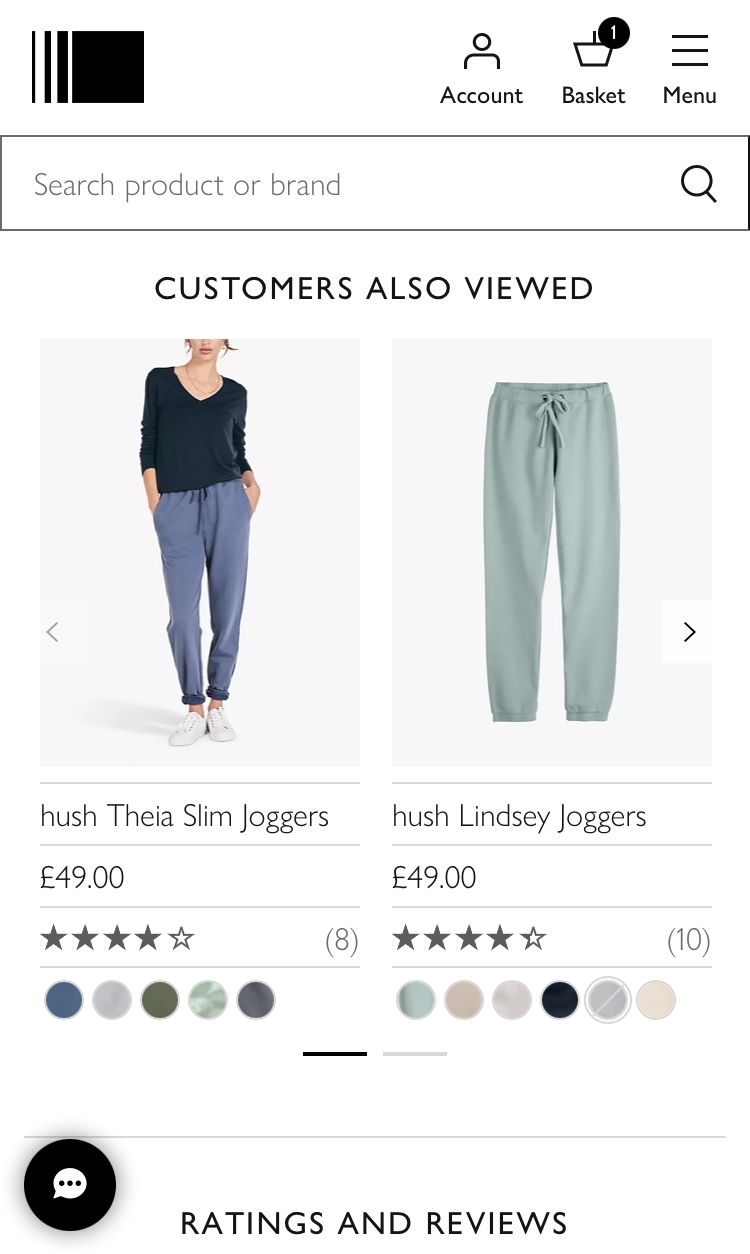This screenshot has height=1254, width=750.
Task: Select cream swatch for Lindsey Joggers
Action: coord(656,1000)
